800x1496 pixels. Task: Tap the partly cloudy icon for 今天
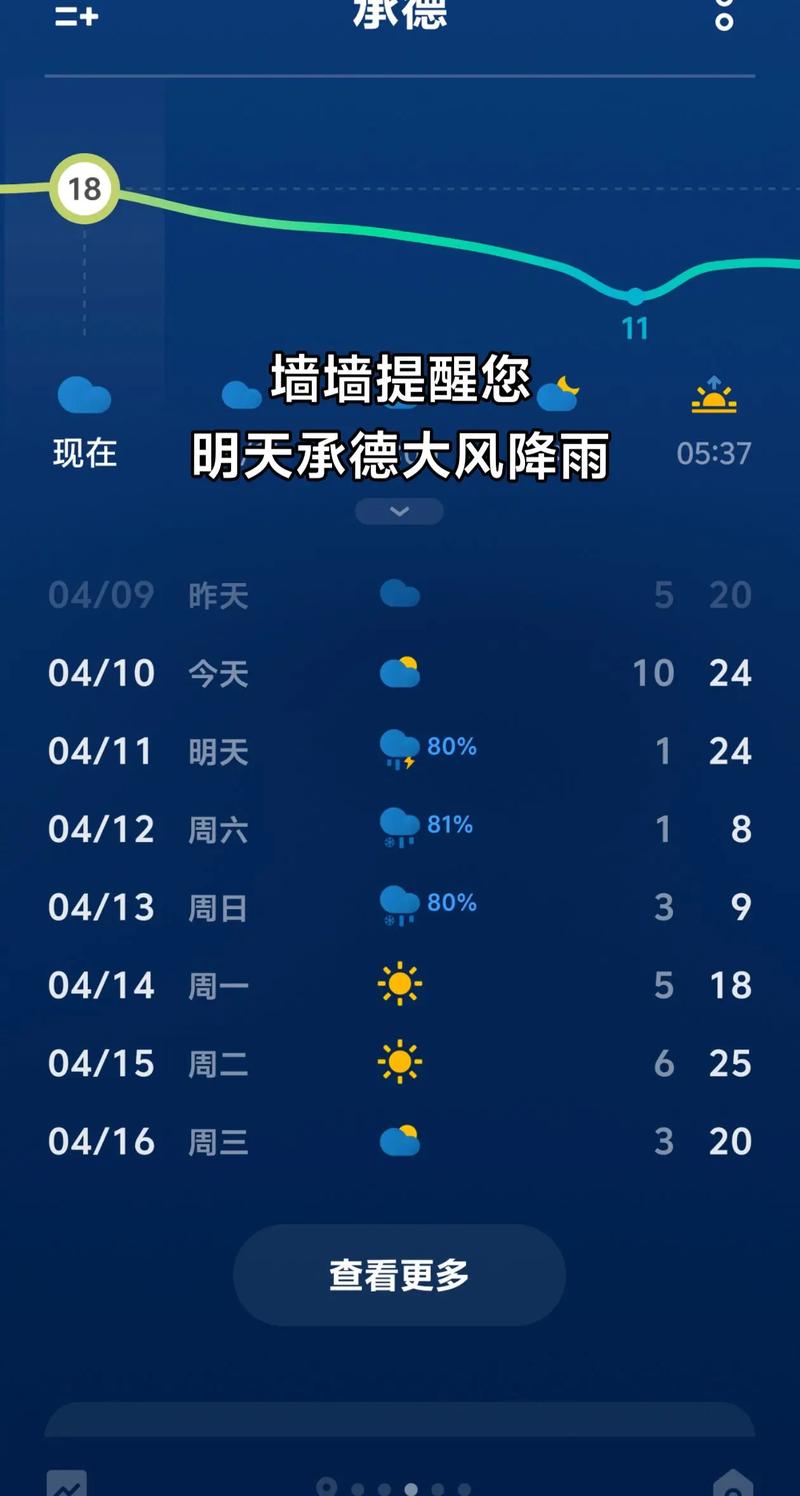pos(400,671)
